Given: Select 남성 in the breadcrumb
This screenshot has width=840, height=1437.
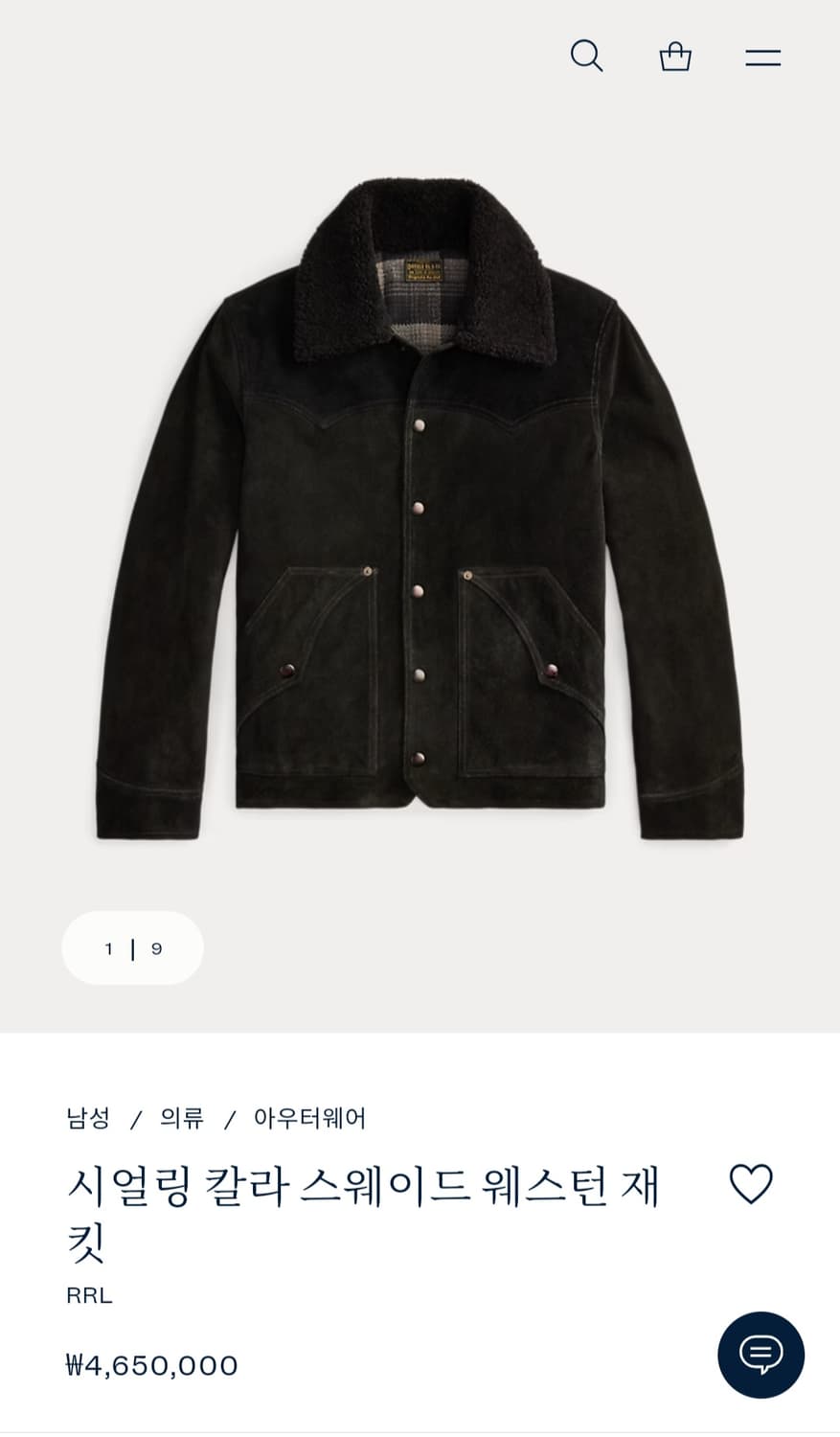Looking at the screenshot, I should pos(87,1116).
